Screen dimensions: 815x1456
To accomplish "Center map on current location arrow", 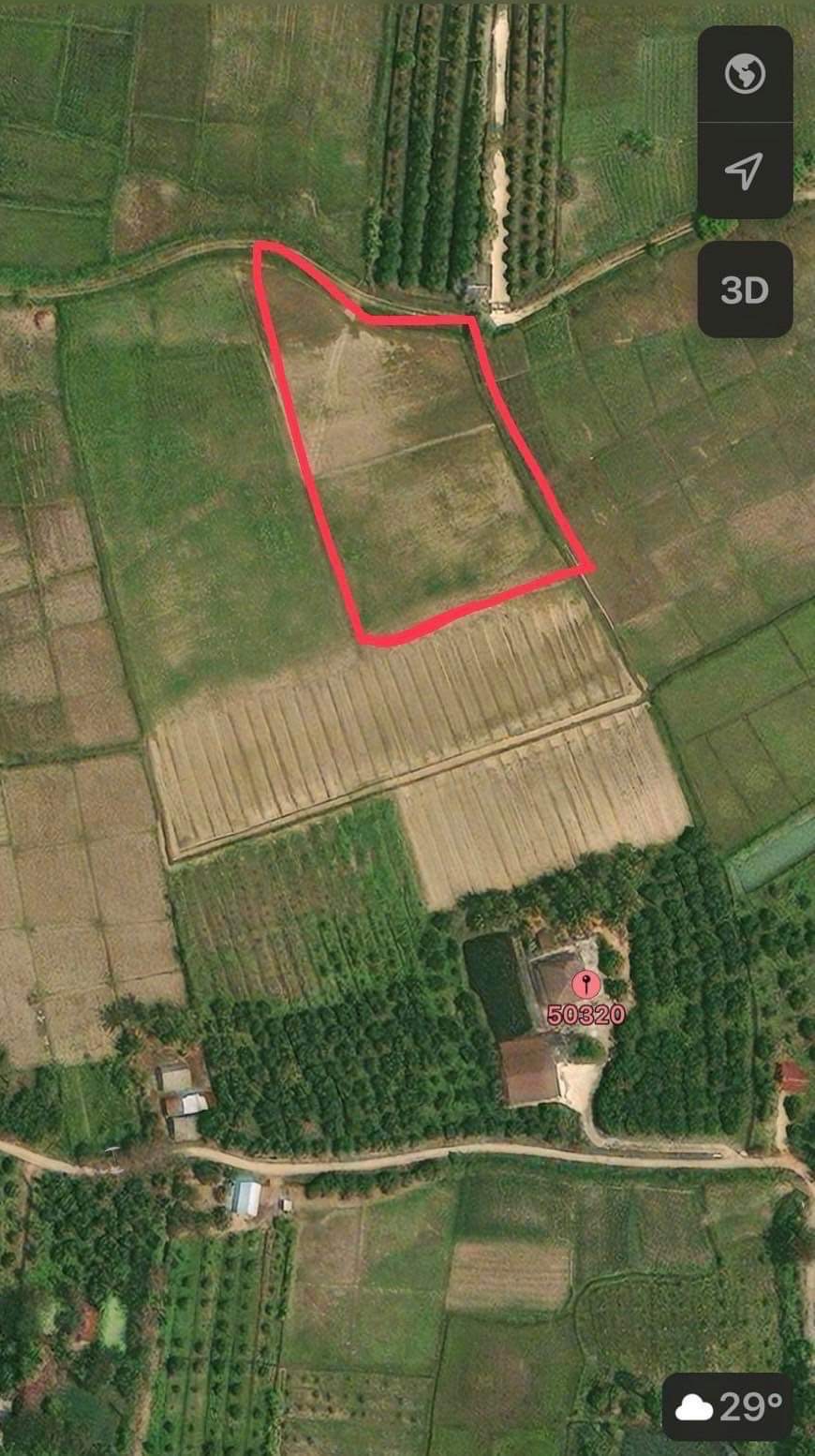I will coord(745,171).
